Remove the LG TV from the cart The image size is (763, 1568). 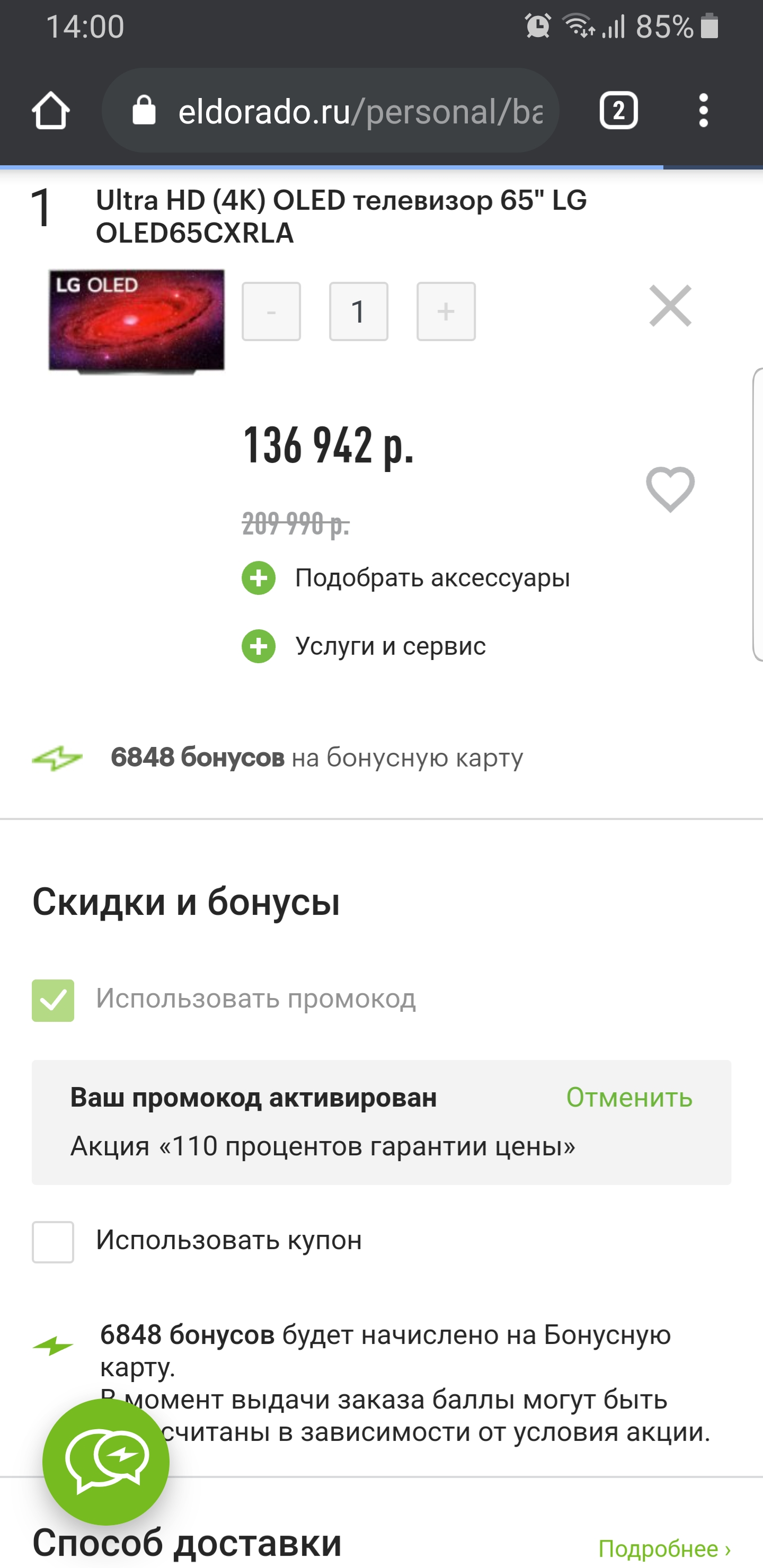coord(670,306)
